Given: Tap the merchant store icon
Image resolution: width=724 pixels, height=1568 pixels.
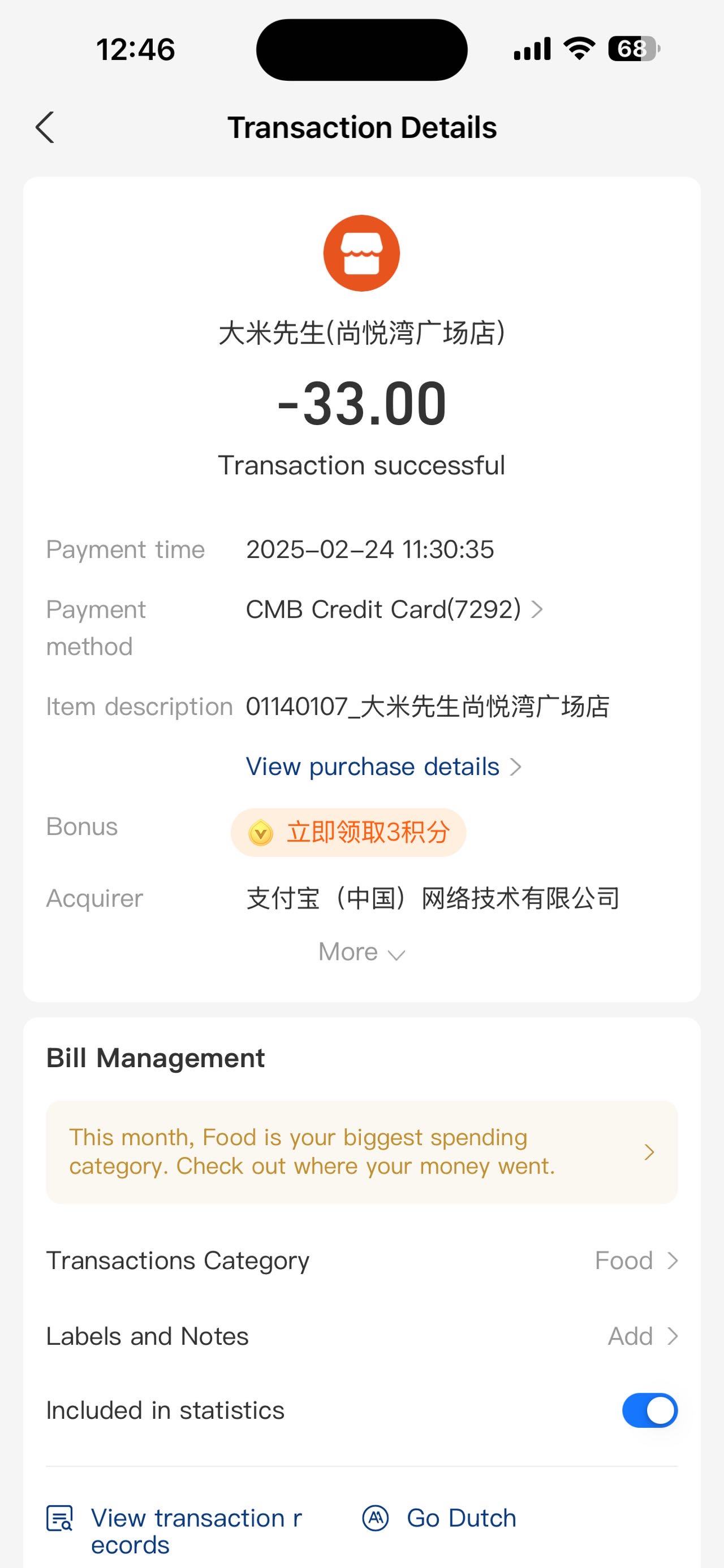Looking at the screenshot, I should [x=361, y=253].
